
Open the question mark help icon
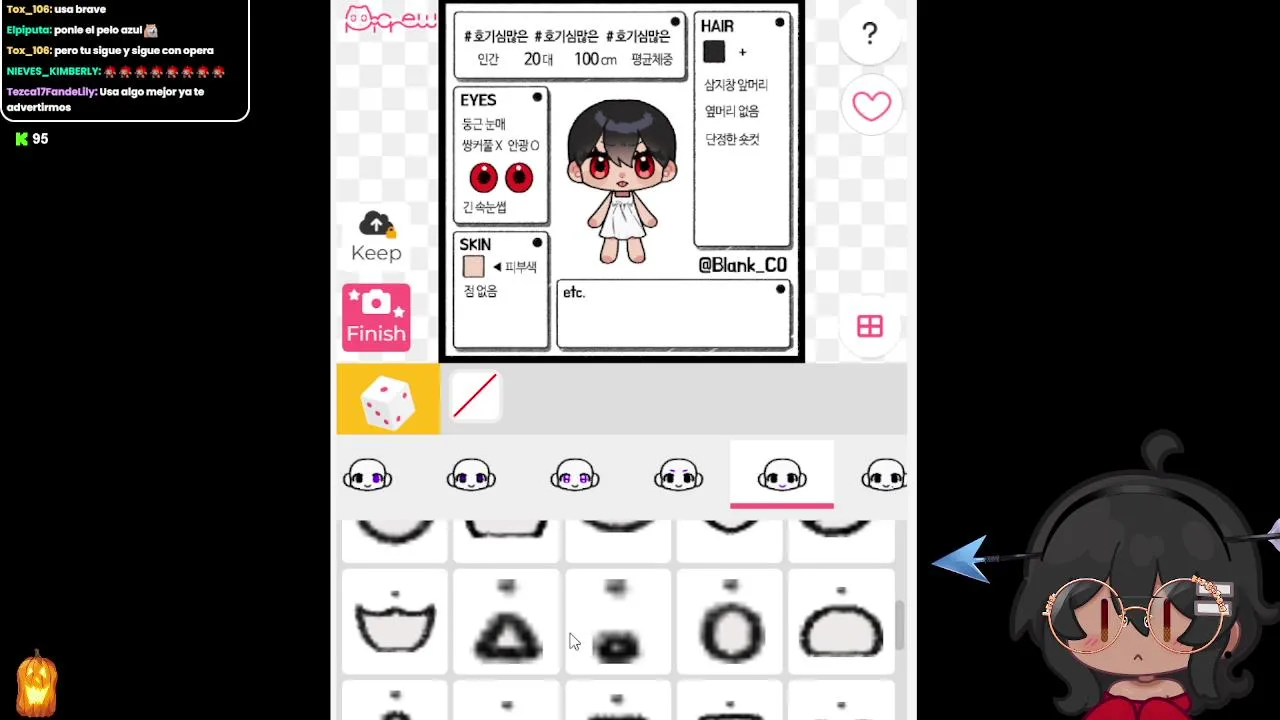pyautogui.click(x=870, y=34)
